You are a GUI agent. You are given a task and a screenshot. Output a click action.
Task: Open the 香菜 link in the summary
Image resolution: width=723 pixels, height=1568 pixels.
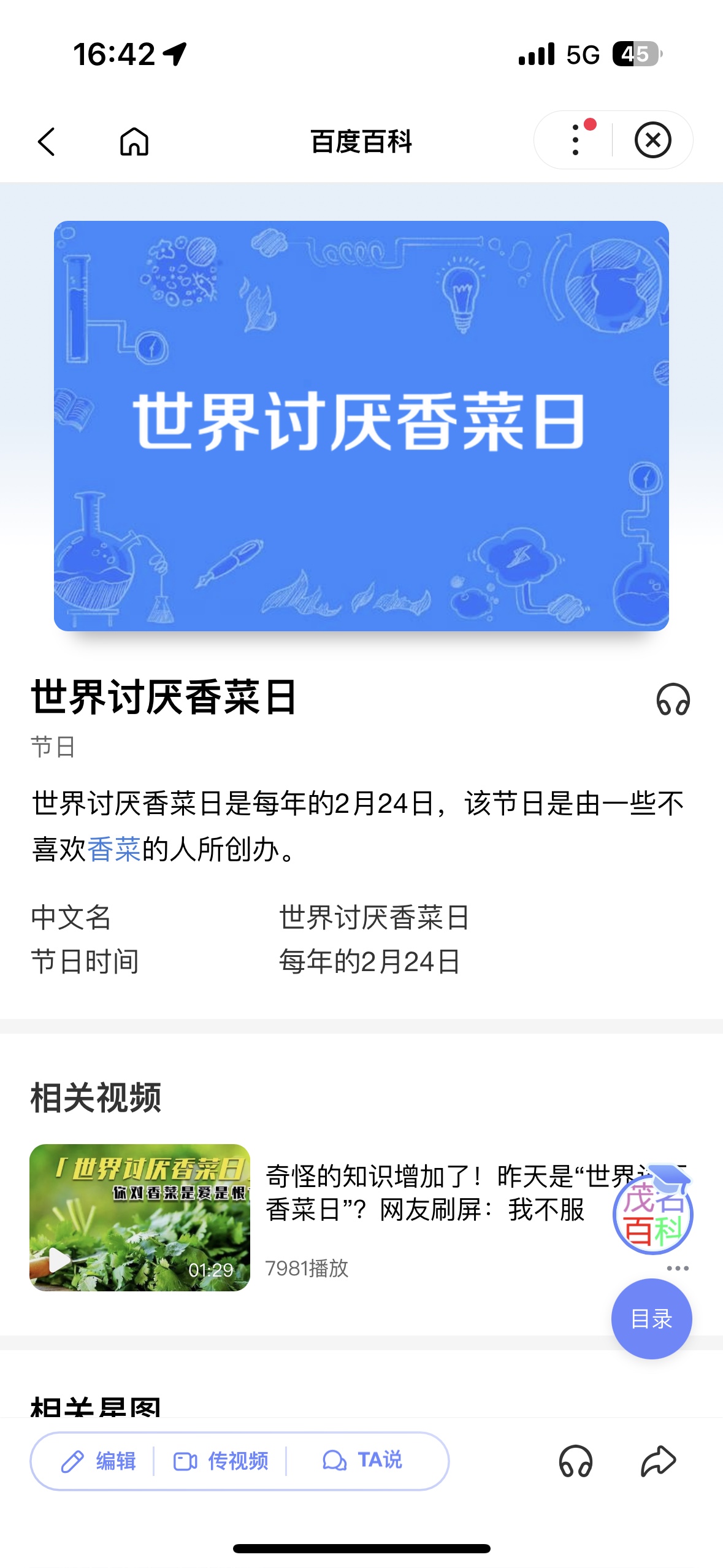[x=114, y=850]
